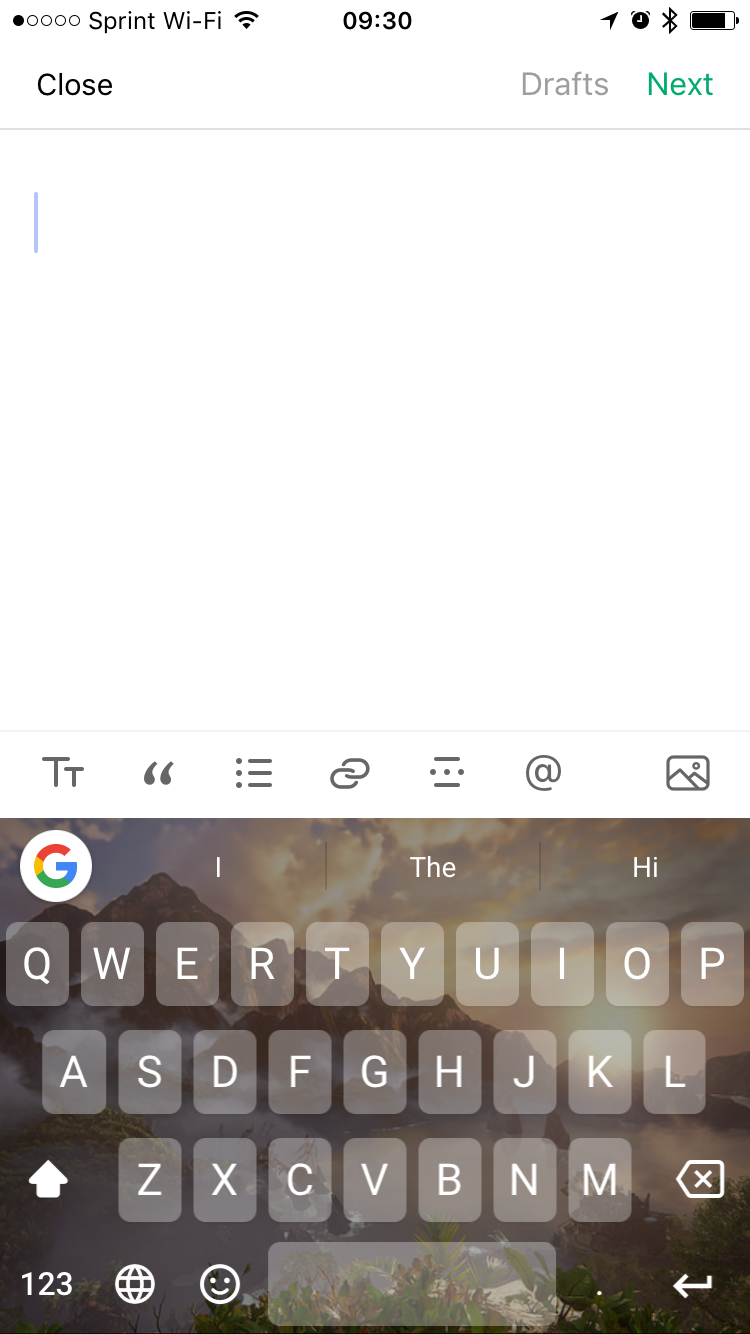Focus the story text area
The height and width of the screenshot is (1334, 750).
click(x=375, y=400)
